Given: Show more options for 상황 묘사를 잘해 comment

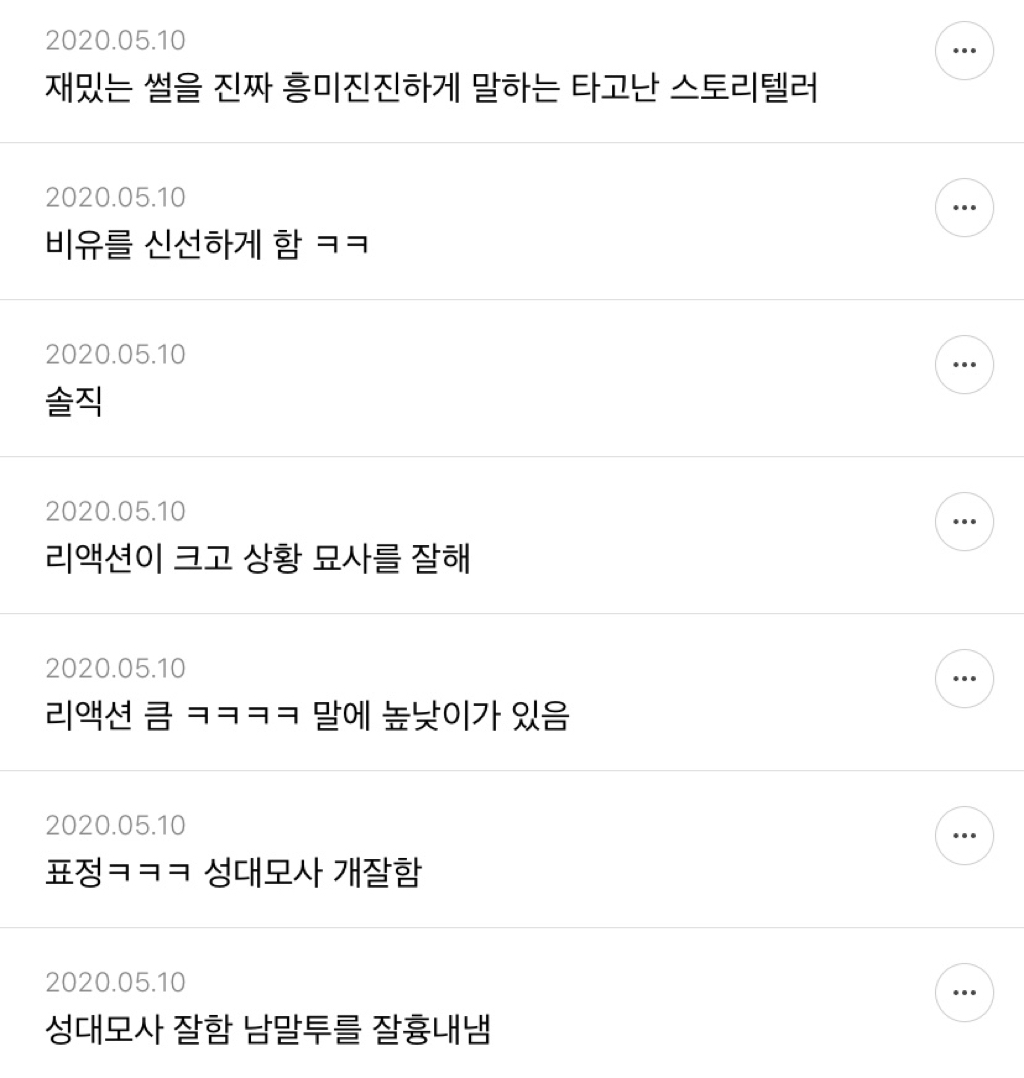Looking at the screenshot, I should coord(964,521).
